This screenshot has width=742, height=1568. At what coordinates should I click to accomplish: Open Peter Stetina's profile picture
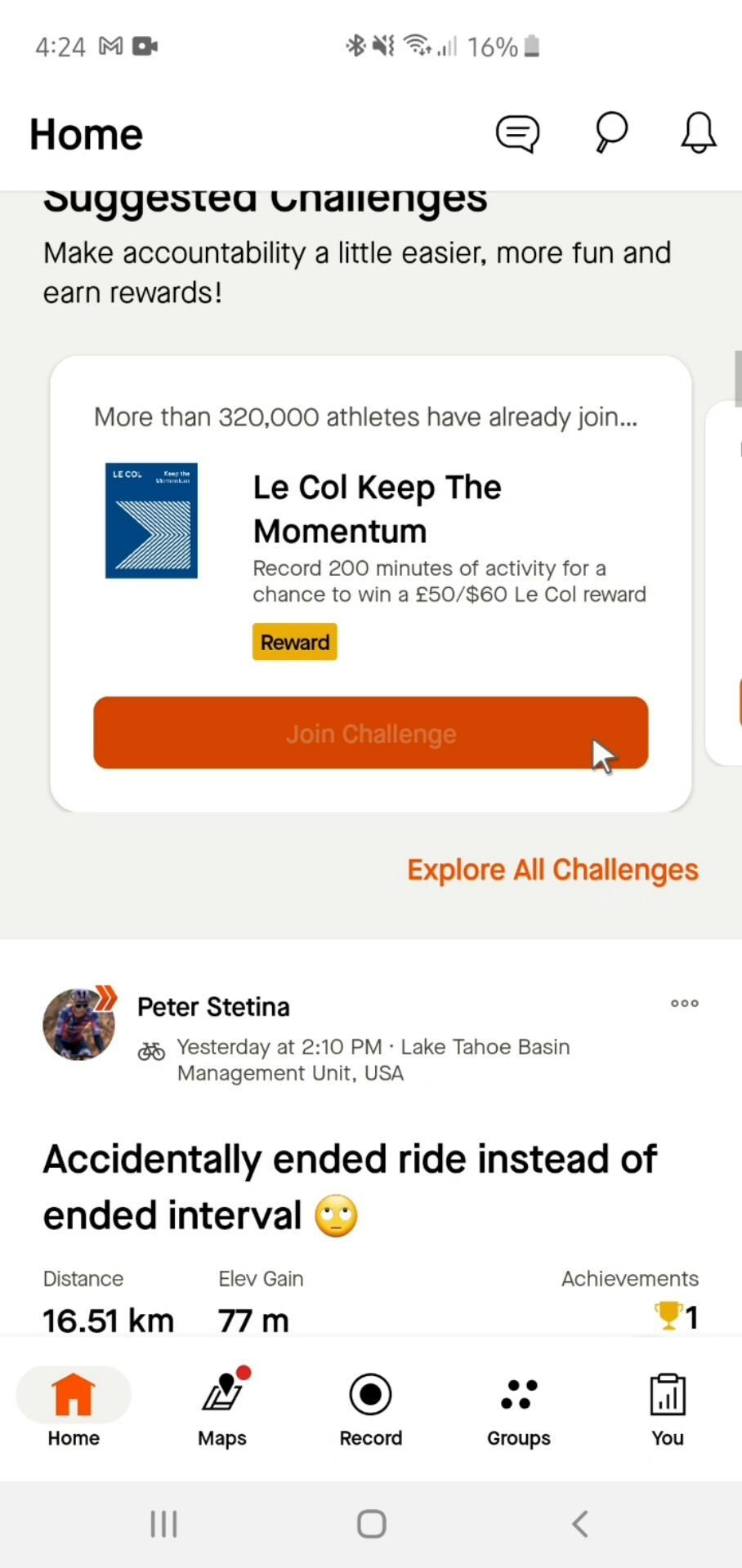[79, 1025]
